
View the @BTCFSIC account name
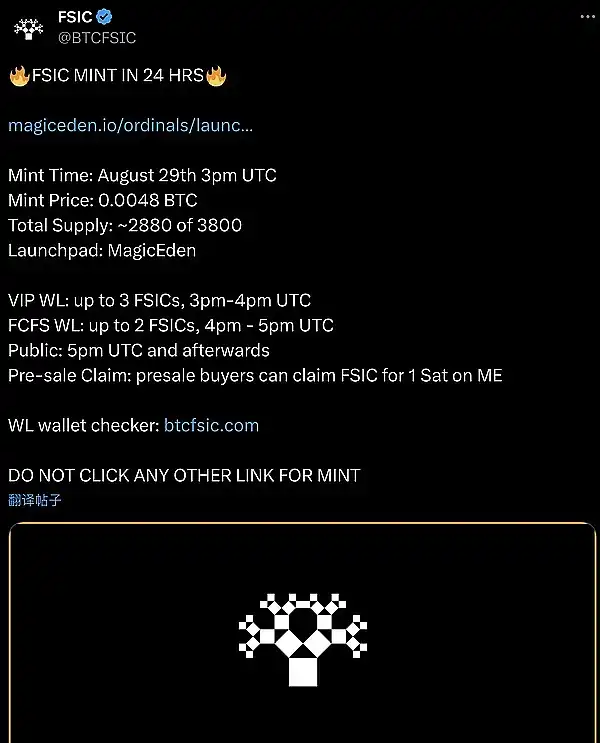coord(100,38)
